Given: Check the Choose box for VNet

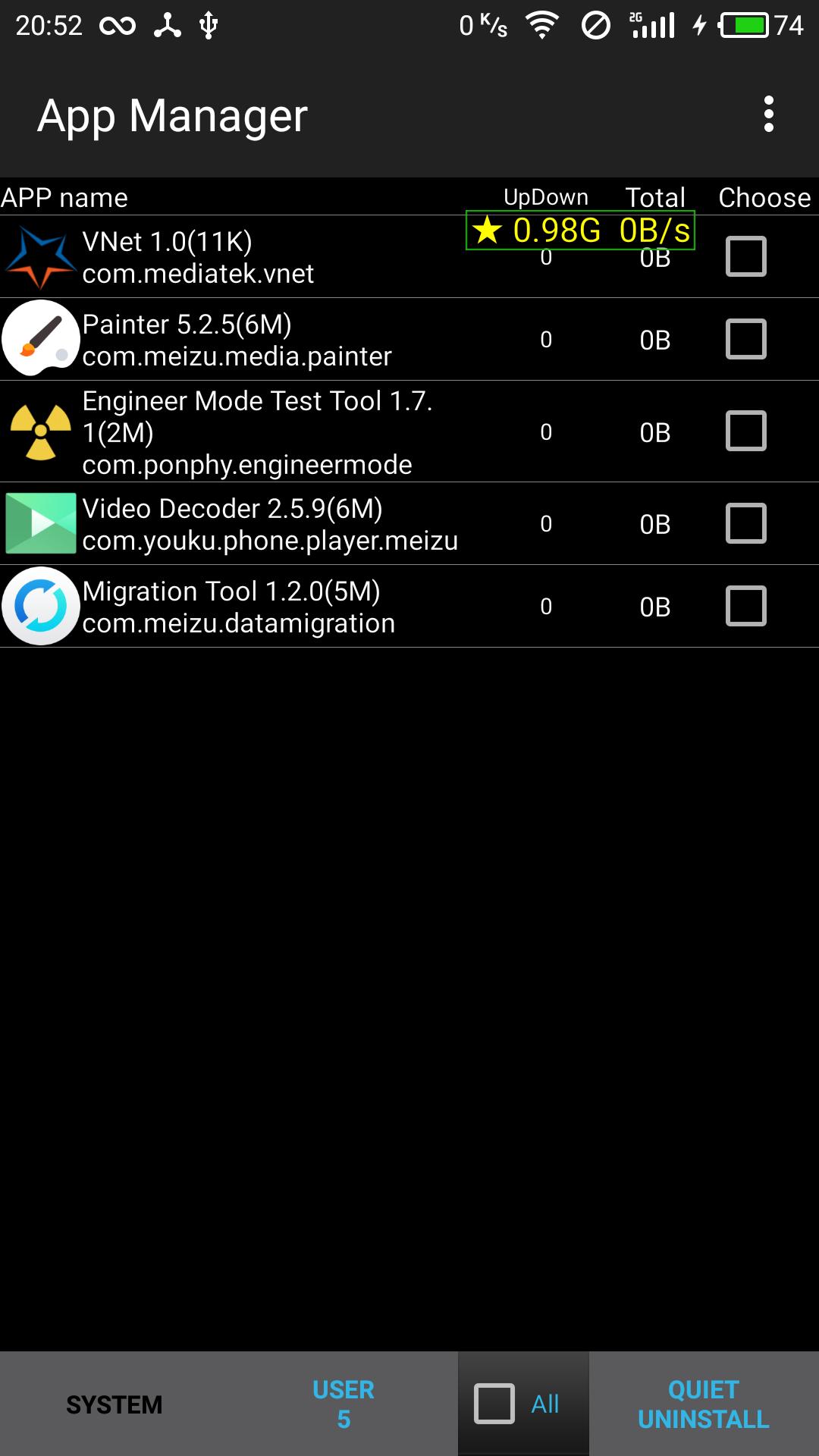Looking at the screenshot, I should 745,256.
